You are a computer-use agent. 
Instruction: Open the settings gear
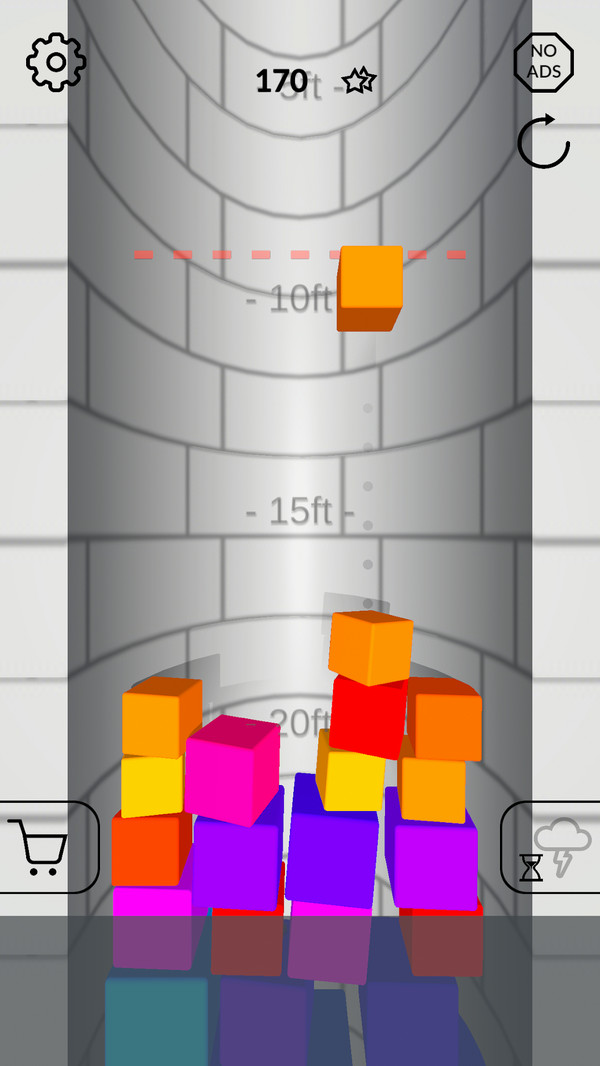tap(56, 62)
